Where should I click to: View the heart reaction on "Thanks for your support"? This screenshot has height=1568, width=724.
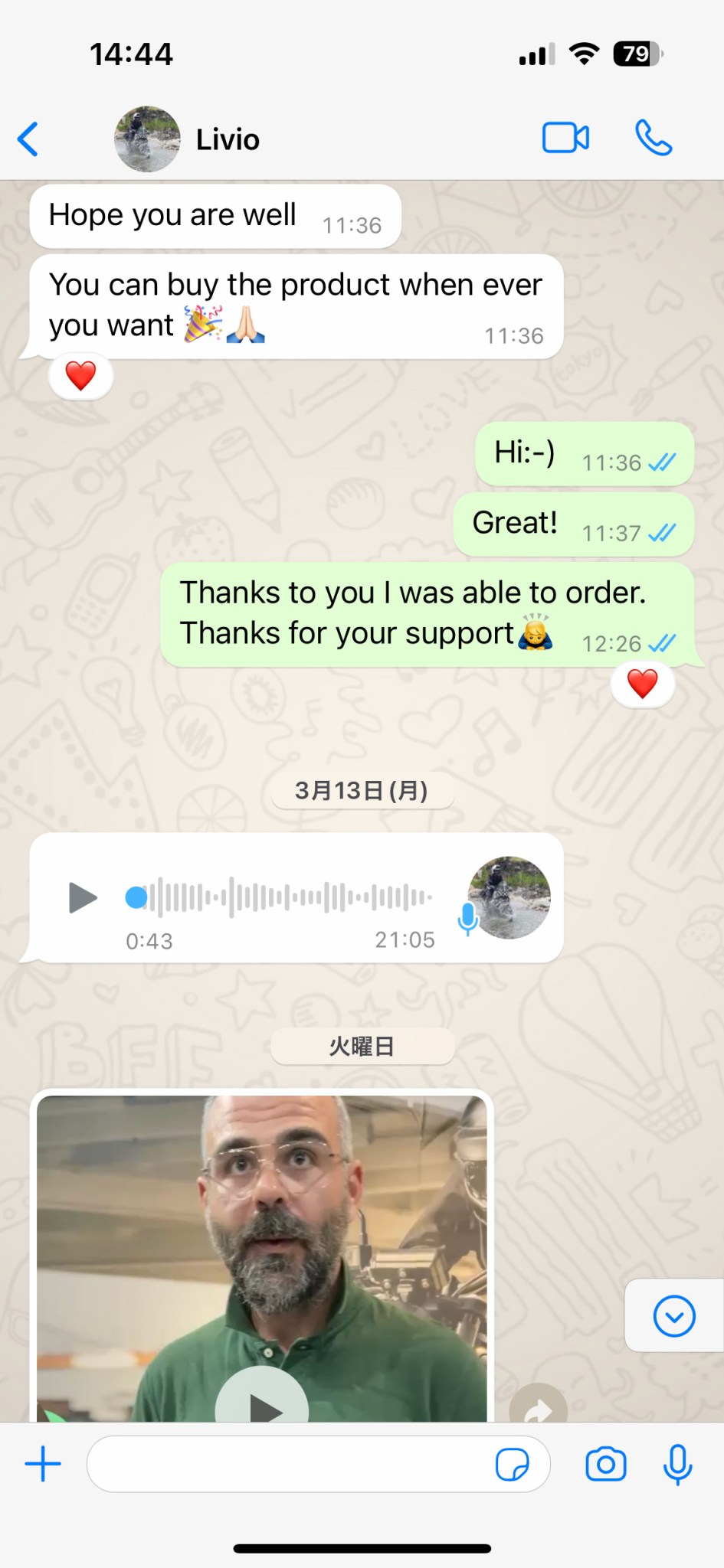(642, 684)
